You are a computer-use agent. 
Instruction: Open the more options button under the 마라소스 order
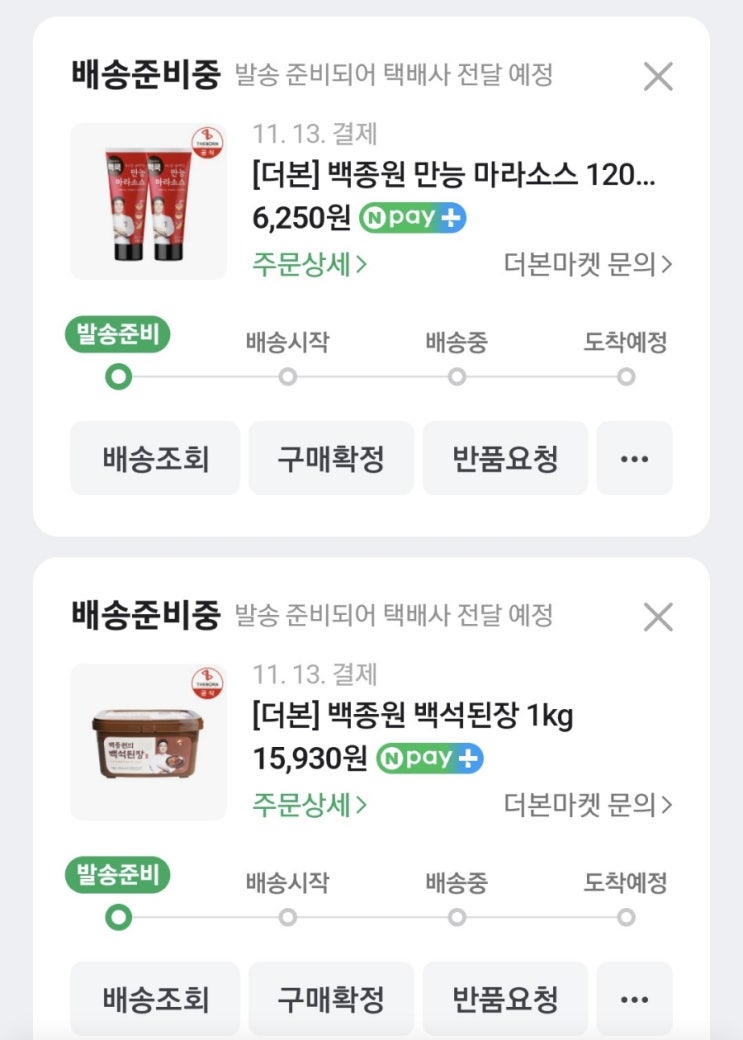click(634, 458)
